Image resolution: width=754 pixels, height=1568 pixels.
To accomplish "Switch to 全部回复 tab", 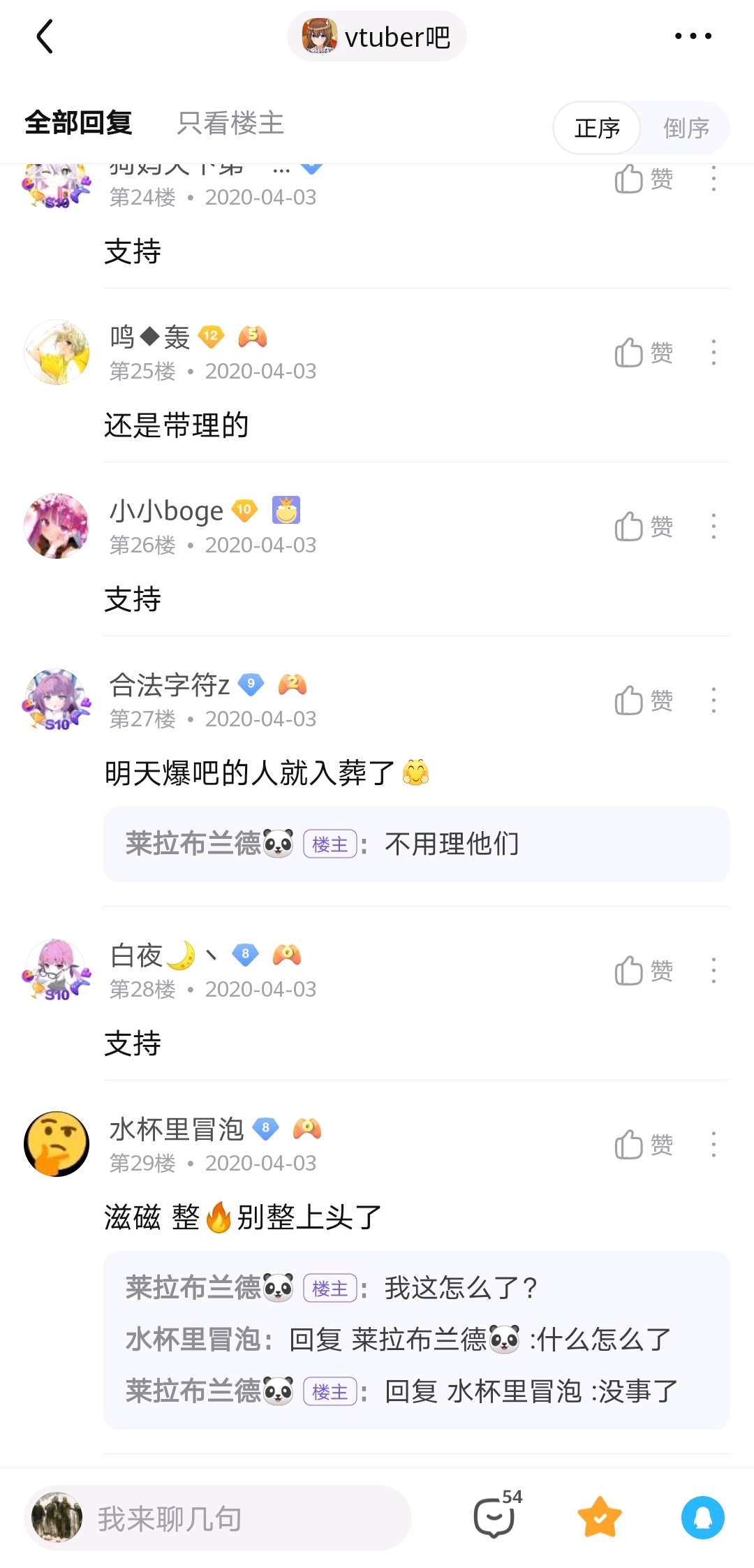I will click(x=78, y=123).
